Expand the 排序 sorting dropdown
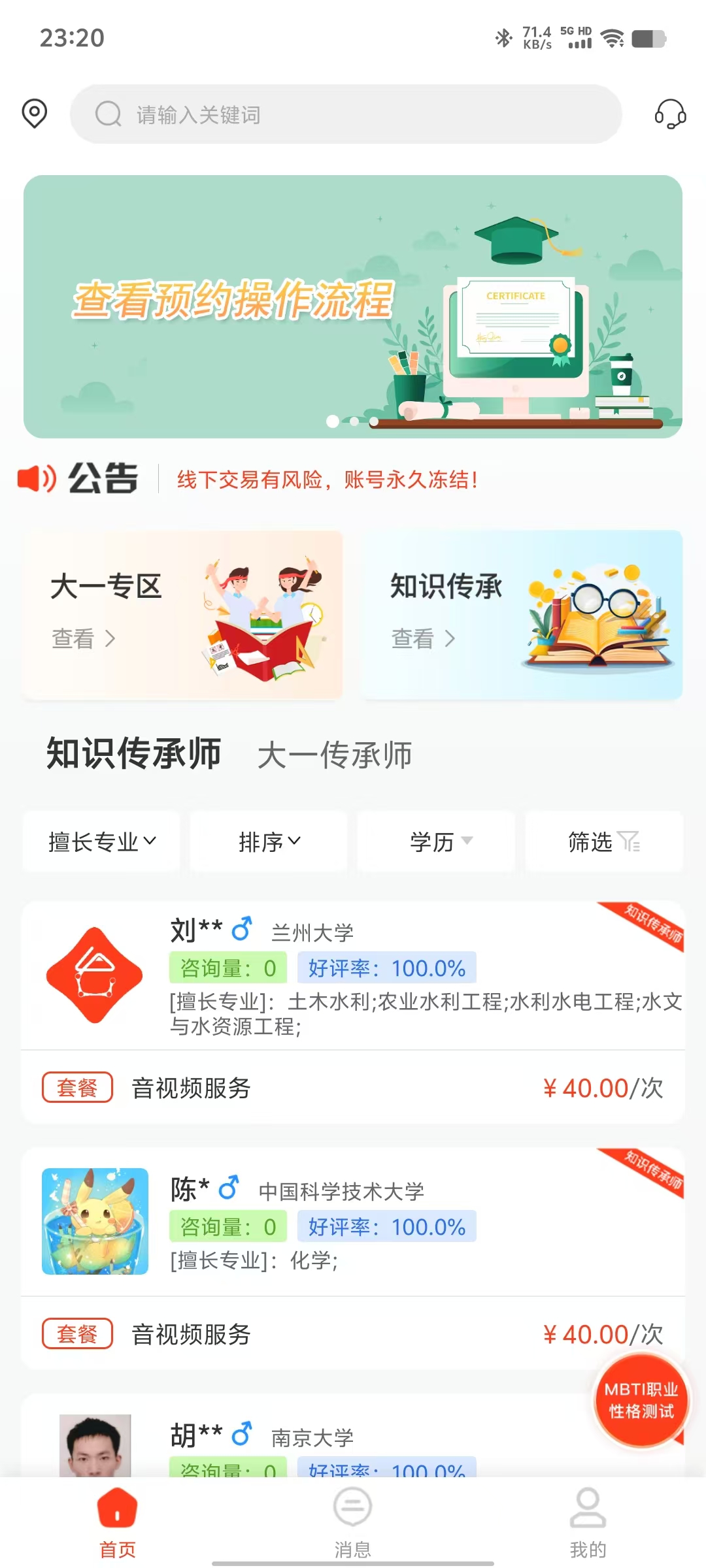Image resolution: width=706 pixels, height=1568 pixels. pos(269,841)
